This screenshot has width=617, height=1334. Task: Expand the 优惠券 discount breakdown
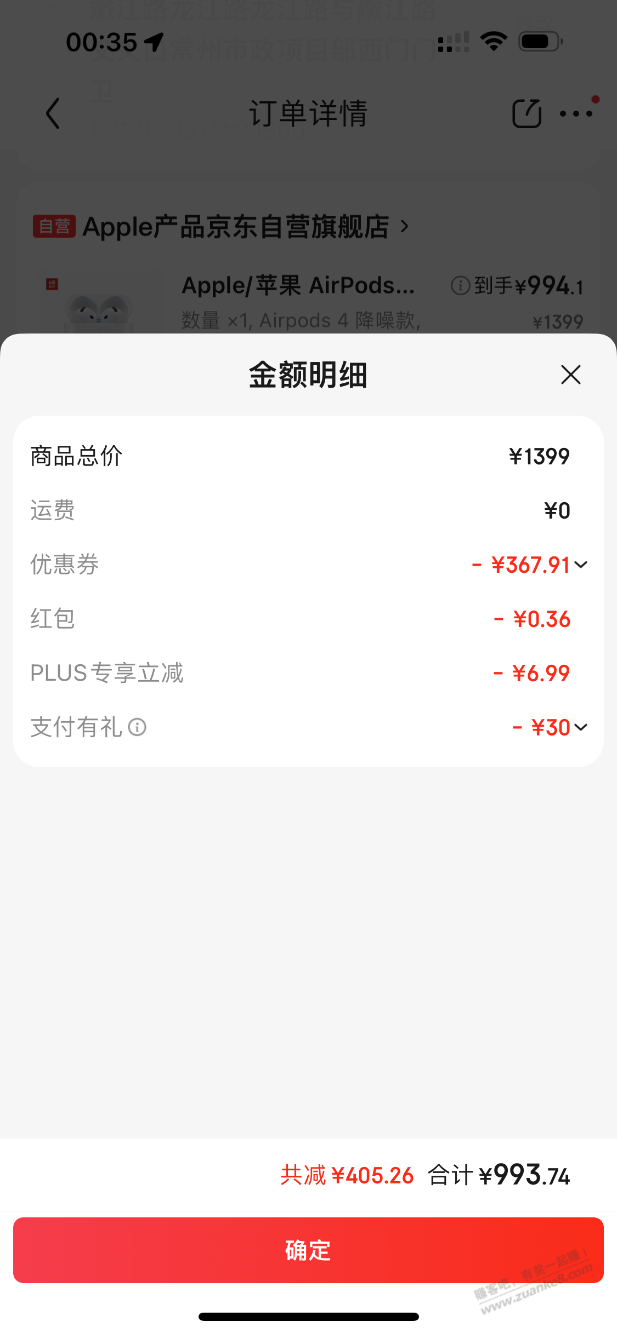[x=581, y=565]
